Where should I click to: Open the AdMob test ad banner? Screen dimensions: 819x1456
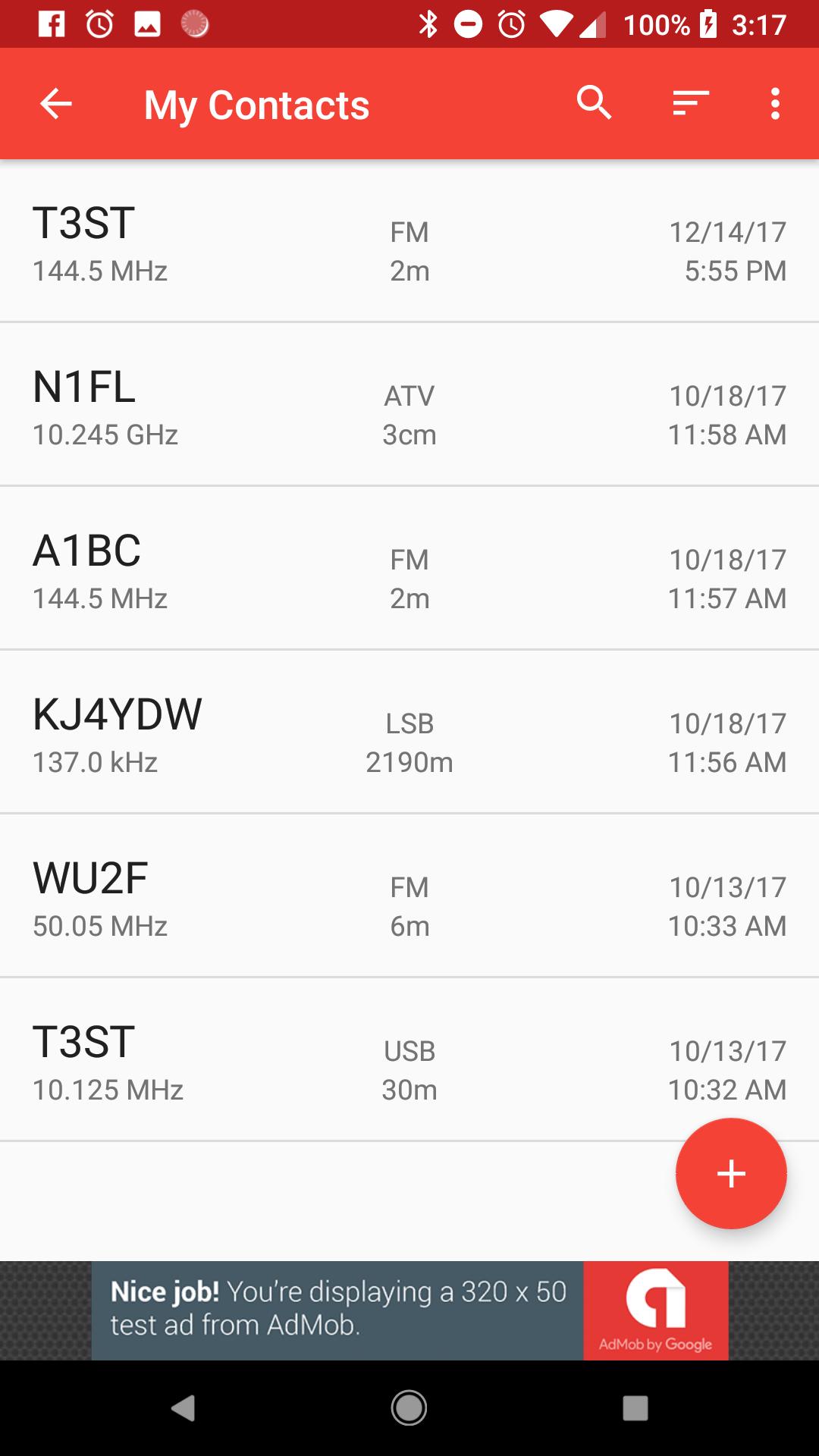point(409,1310)
